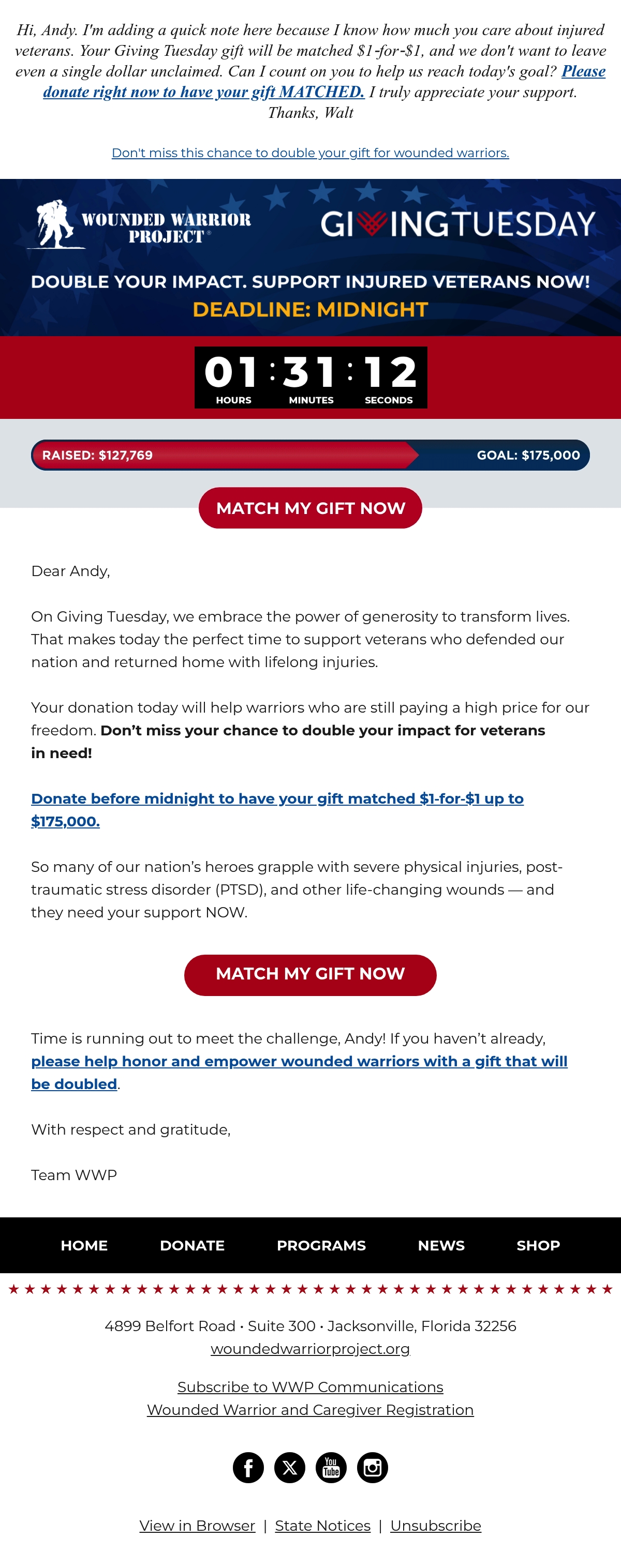The image size is (621, 1568).
Task: Tap 'Don't miss this chance to double' link
Action: point(310,153)
